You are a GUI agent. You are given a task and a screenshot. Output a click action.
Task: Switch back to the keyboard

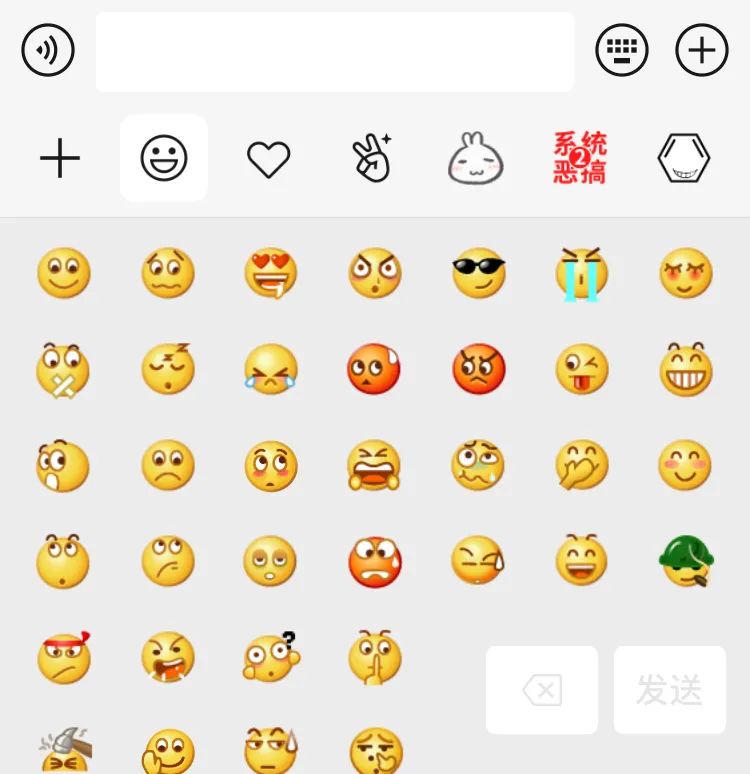[x=622, y=49]
